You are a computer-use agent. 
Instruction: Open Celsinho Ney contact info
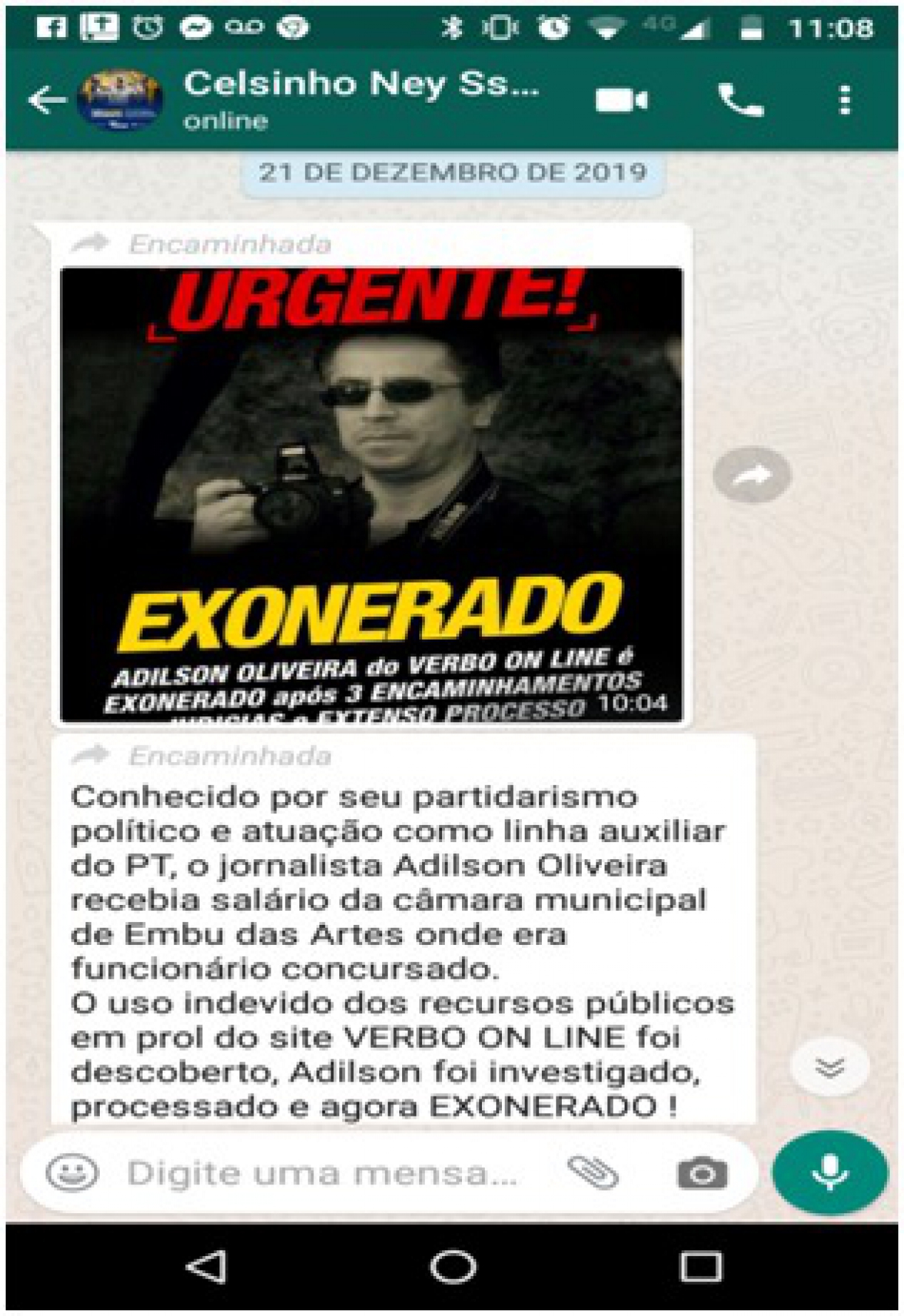tap(361, 99)
